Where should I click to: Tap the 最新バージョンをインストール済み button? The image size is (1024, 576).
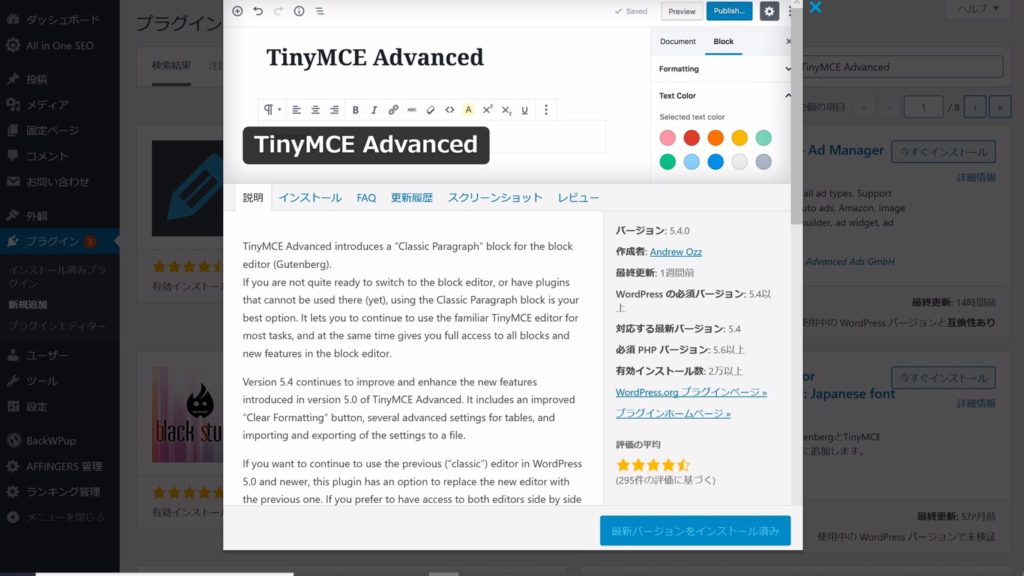click(695, 531)
